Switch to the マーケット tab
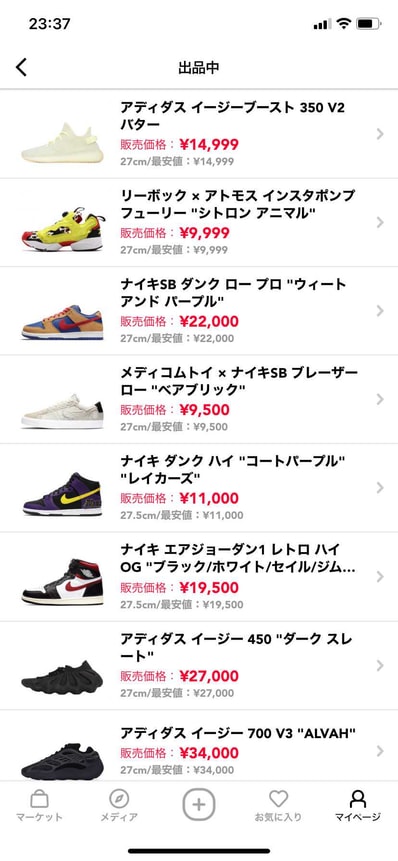The width and height of the screenshot is (398, 861). (x=39, y=806)
